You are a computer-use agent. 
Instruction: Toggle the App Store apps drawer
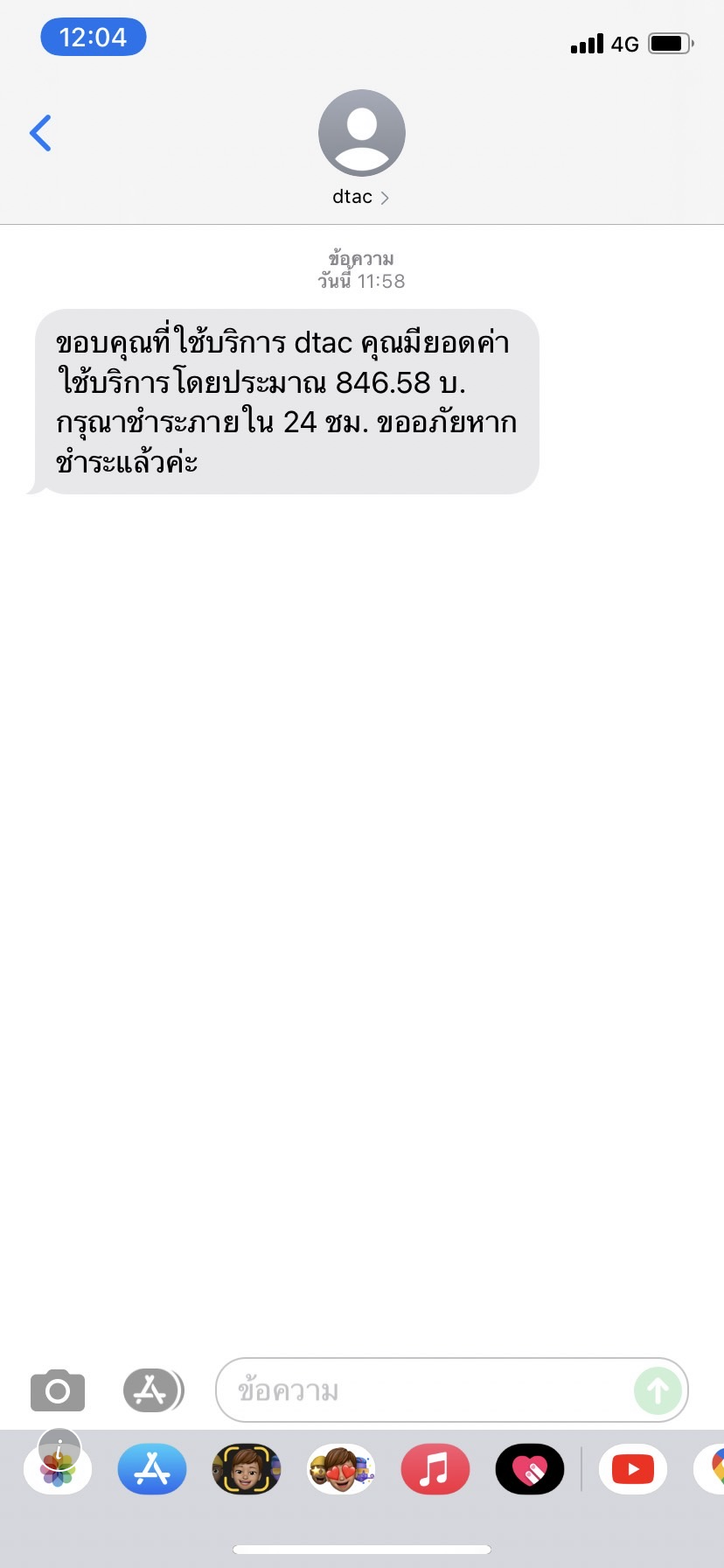pos(153,1390)
